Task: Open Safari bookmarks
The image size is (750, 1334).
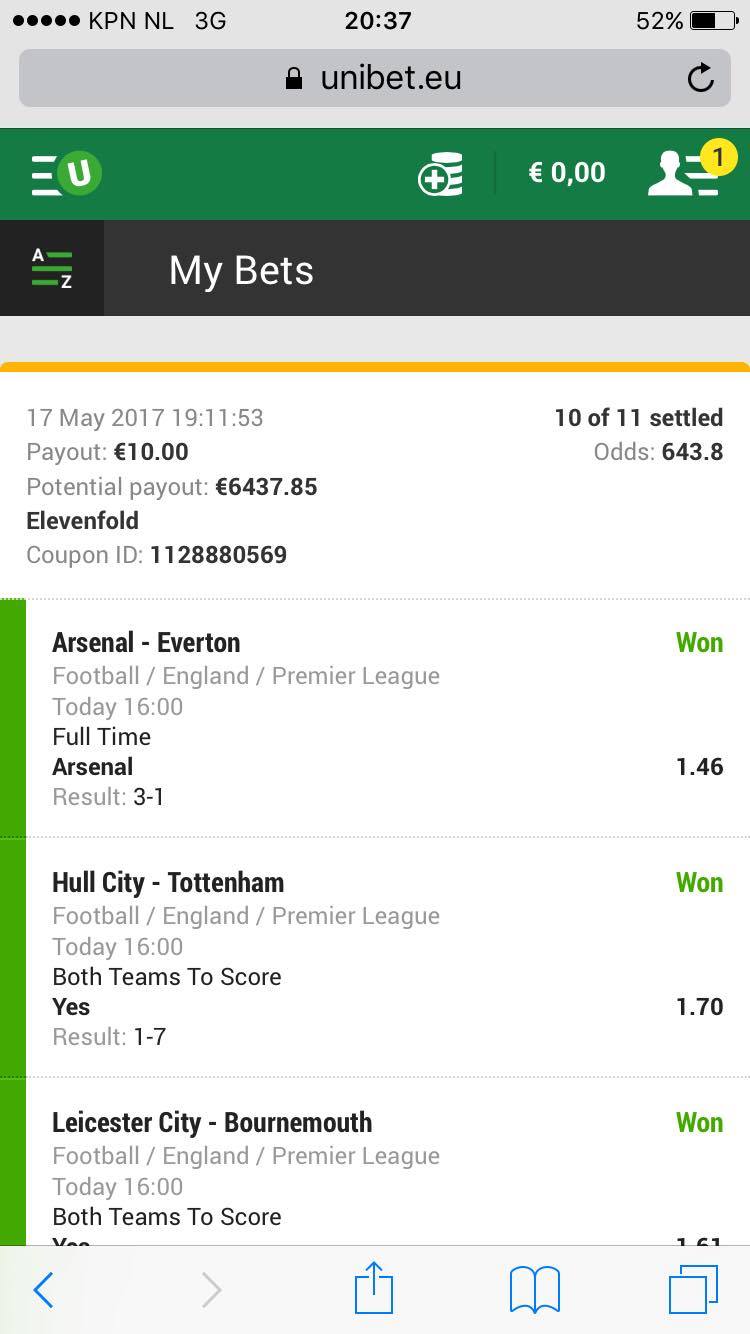Action: [534, 1290]
